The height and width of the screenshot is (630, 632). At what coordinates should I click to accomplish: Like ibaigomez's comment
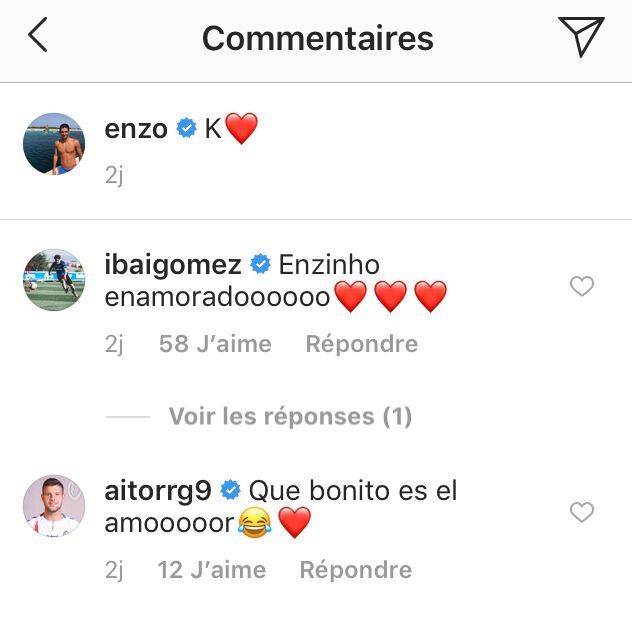point(581,287)
